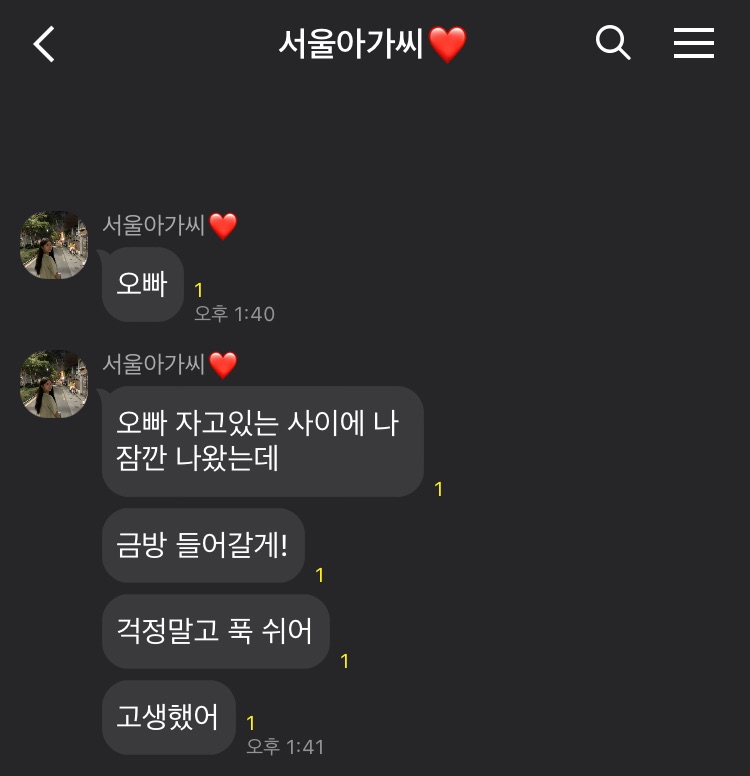Open the chat room hamburger menu
Screen dimensions: 750x776
click(x=693, y=43)
